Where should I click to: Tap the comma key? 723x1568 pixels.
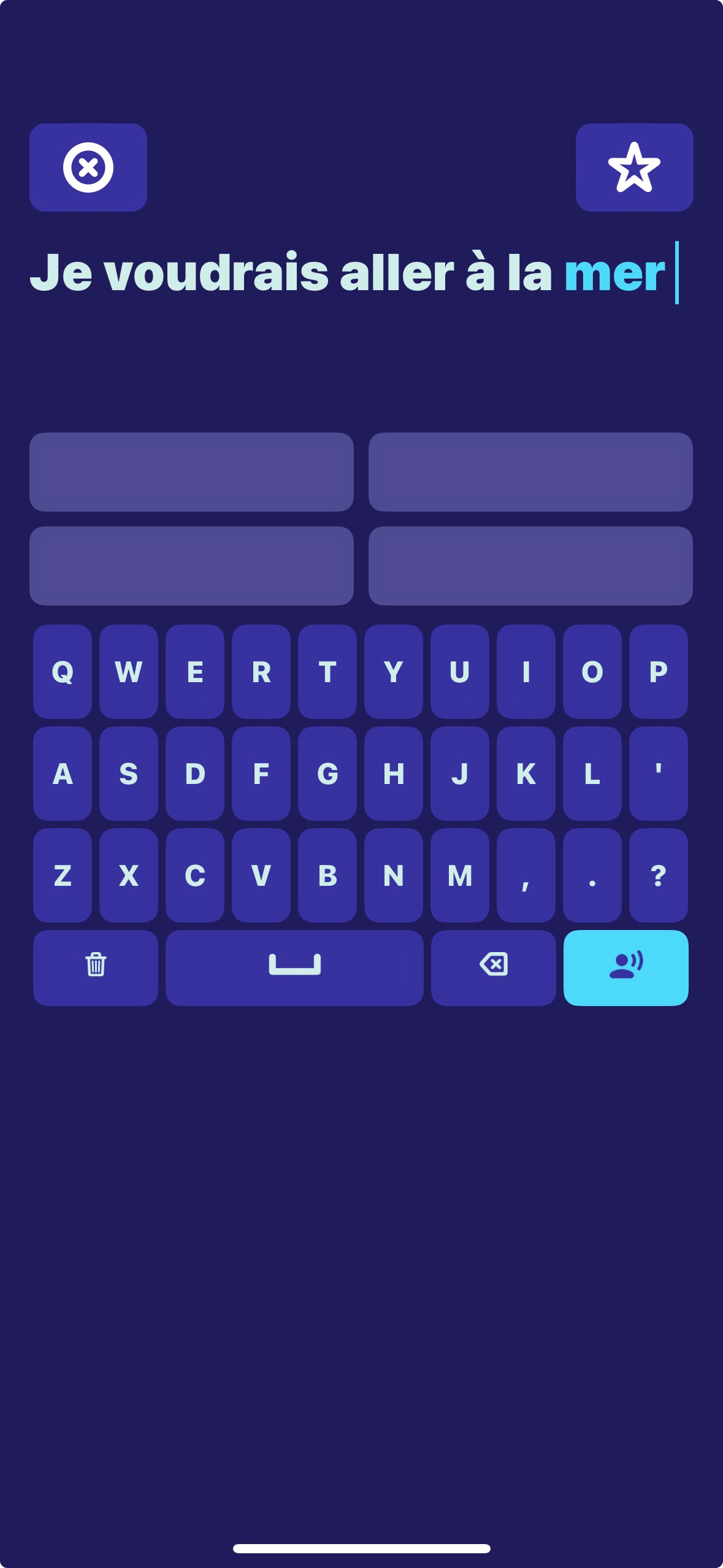pos(526,877)
